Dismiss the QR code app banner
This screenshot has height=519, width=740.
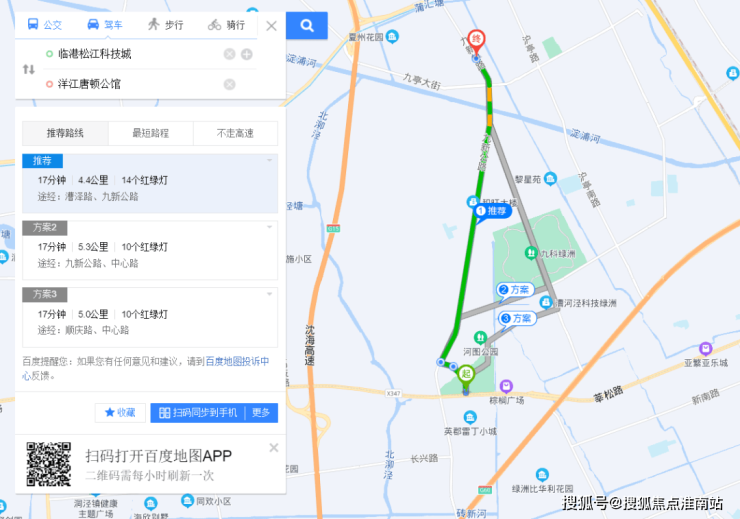pos(273,447)
